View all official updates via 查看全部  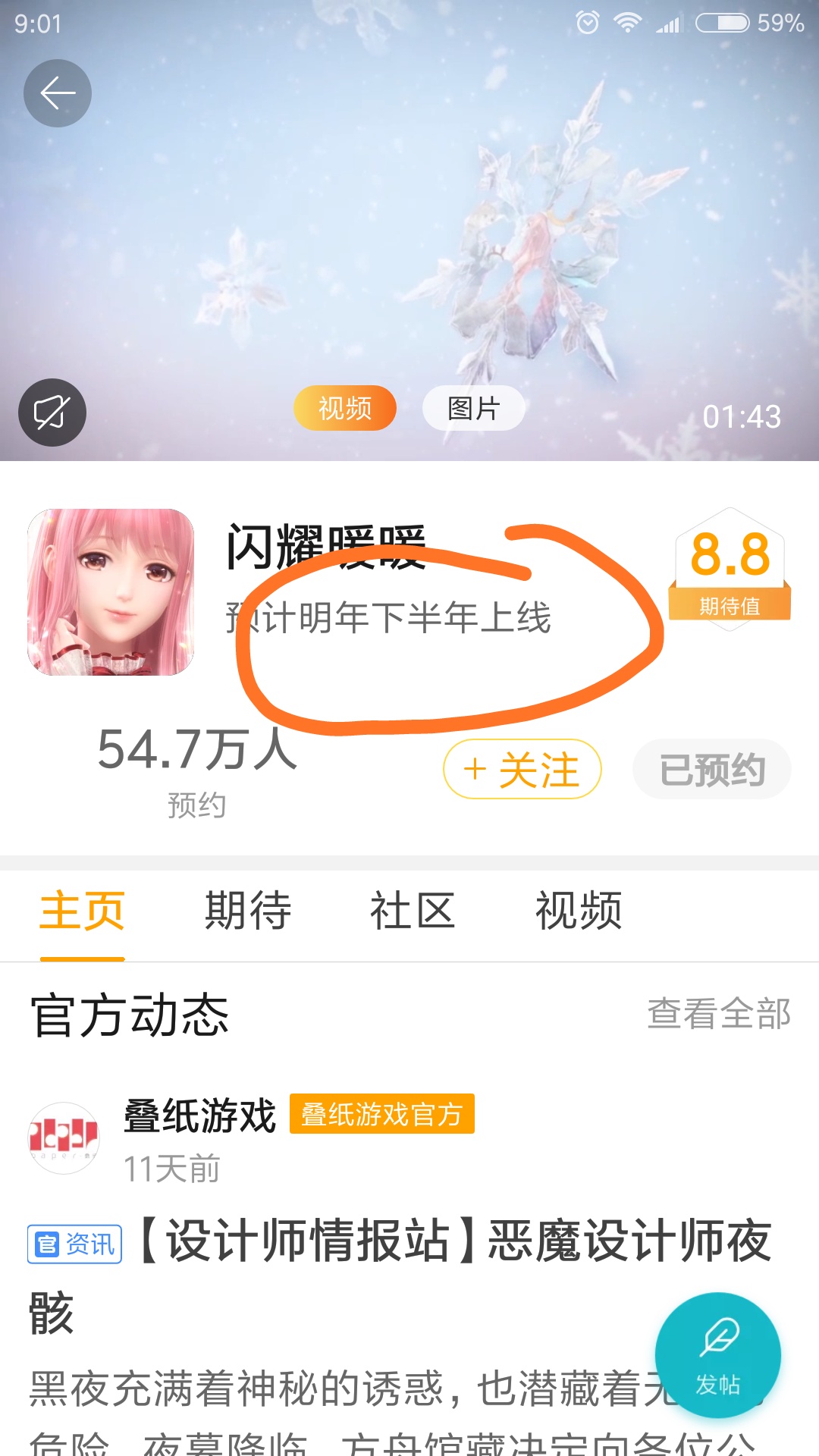pyautogui.click(x=719, y=1014)
